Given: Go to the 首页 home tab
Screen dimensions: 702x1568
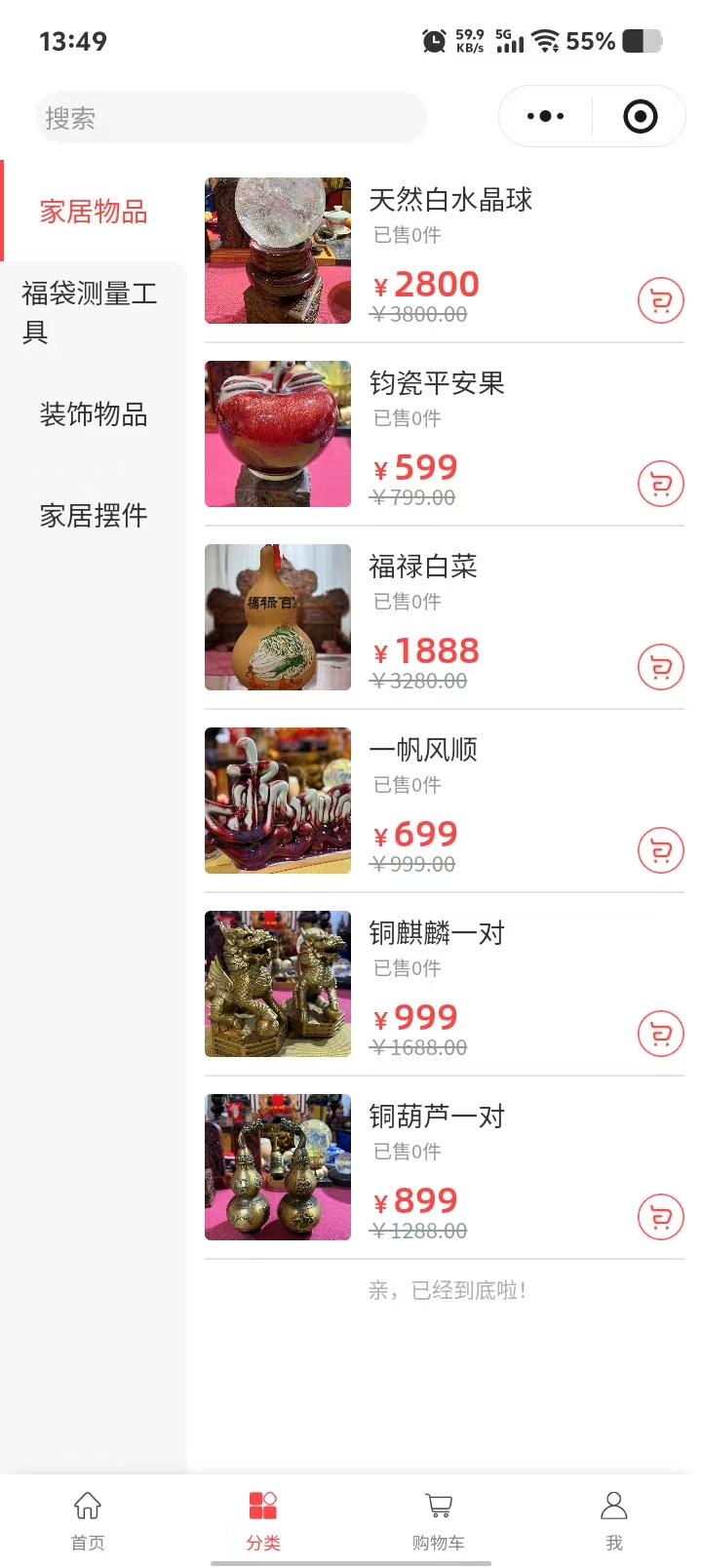Looking at the screenshot, I should [x=88, y=1519].
